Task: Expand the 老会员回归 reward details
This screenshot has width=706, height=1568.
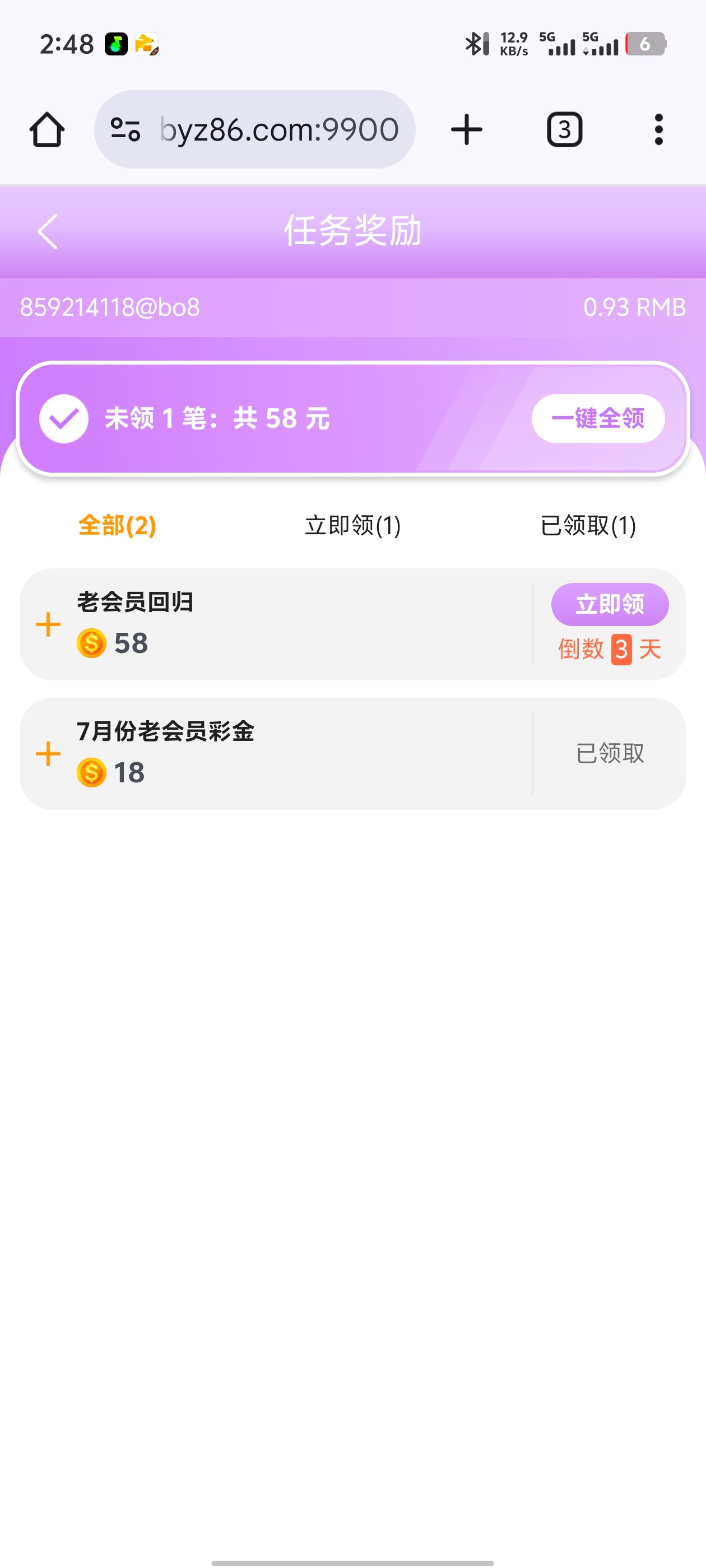Action: (x=48, y=624)
